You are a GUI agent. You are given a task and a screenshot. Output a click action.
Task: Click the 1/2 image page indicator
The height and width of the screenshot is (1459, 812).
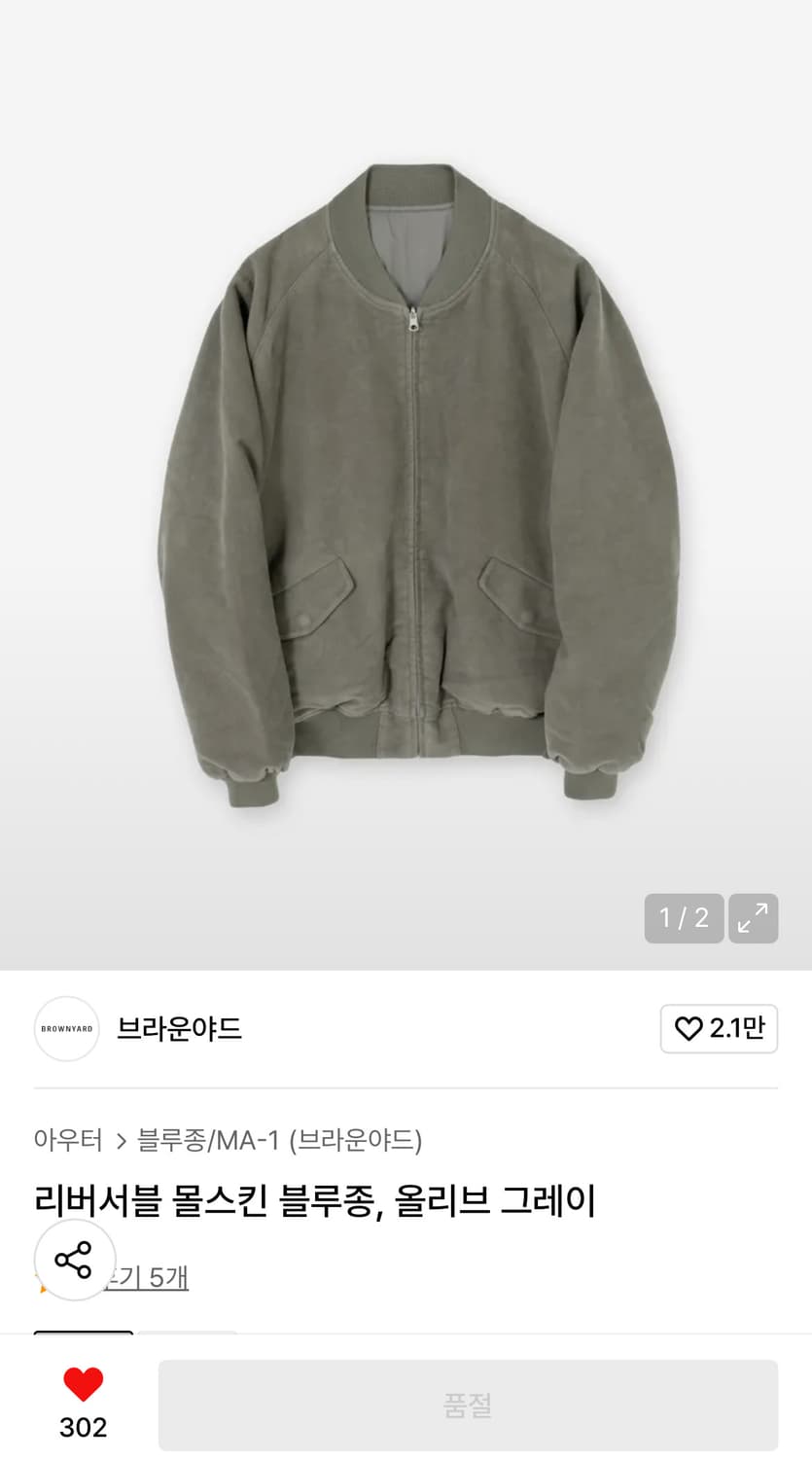[x=684, y=918]
